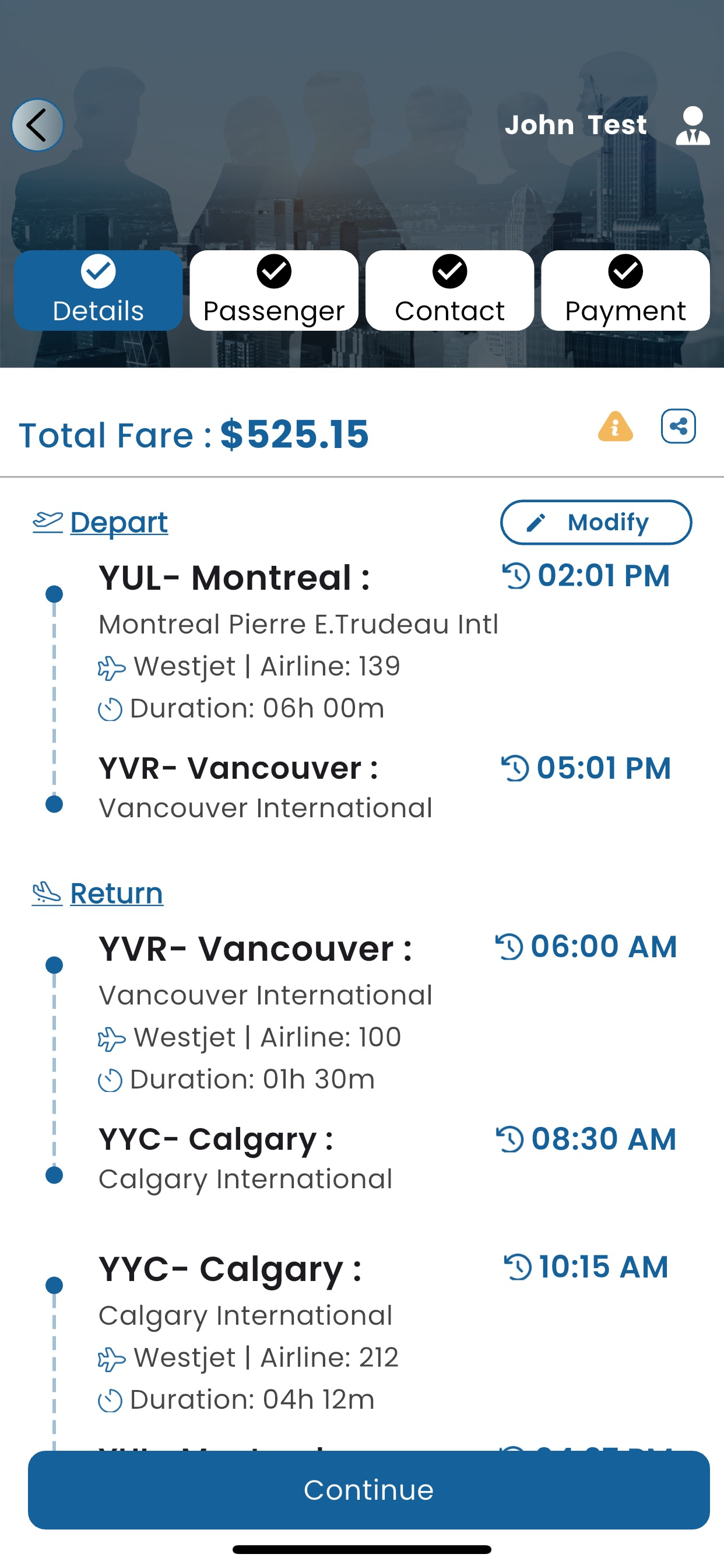Switch to the Passenger step
The image size is (724, 1568).
[x=274, y=290]
